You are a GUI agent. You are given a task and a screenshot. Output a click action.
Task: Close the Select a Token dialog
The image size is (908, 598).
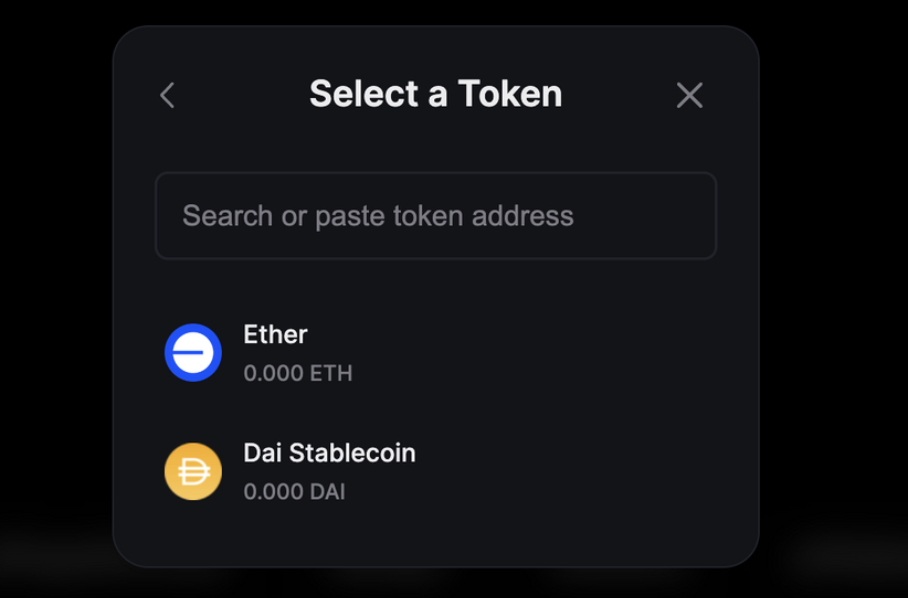click(x=689, y=96)
